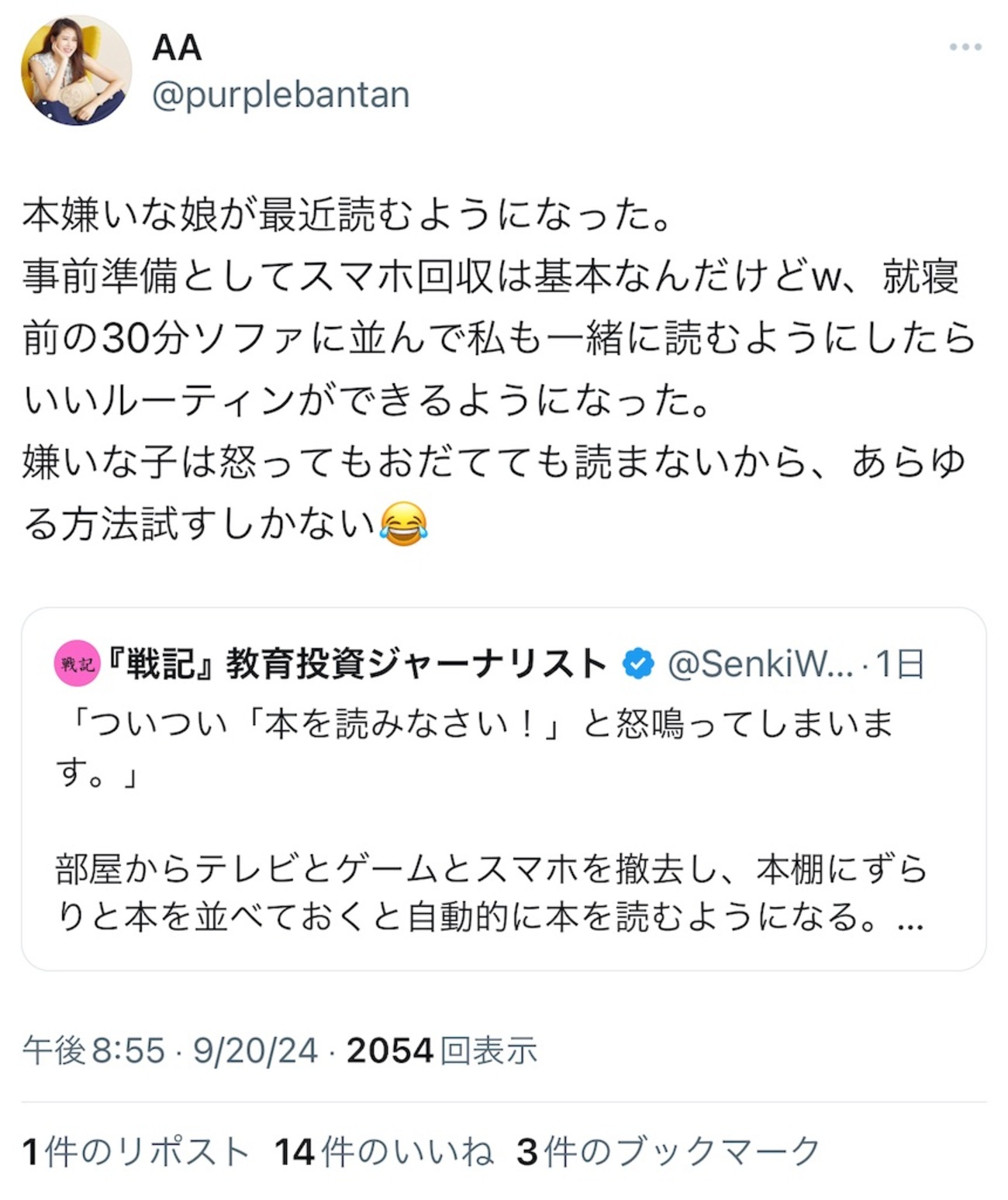This screenshot has width=1008, height=1200.
Task: Open the @purplebantan profile handle
Action: (x=281, y=95)
